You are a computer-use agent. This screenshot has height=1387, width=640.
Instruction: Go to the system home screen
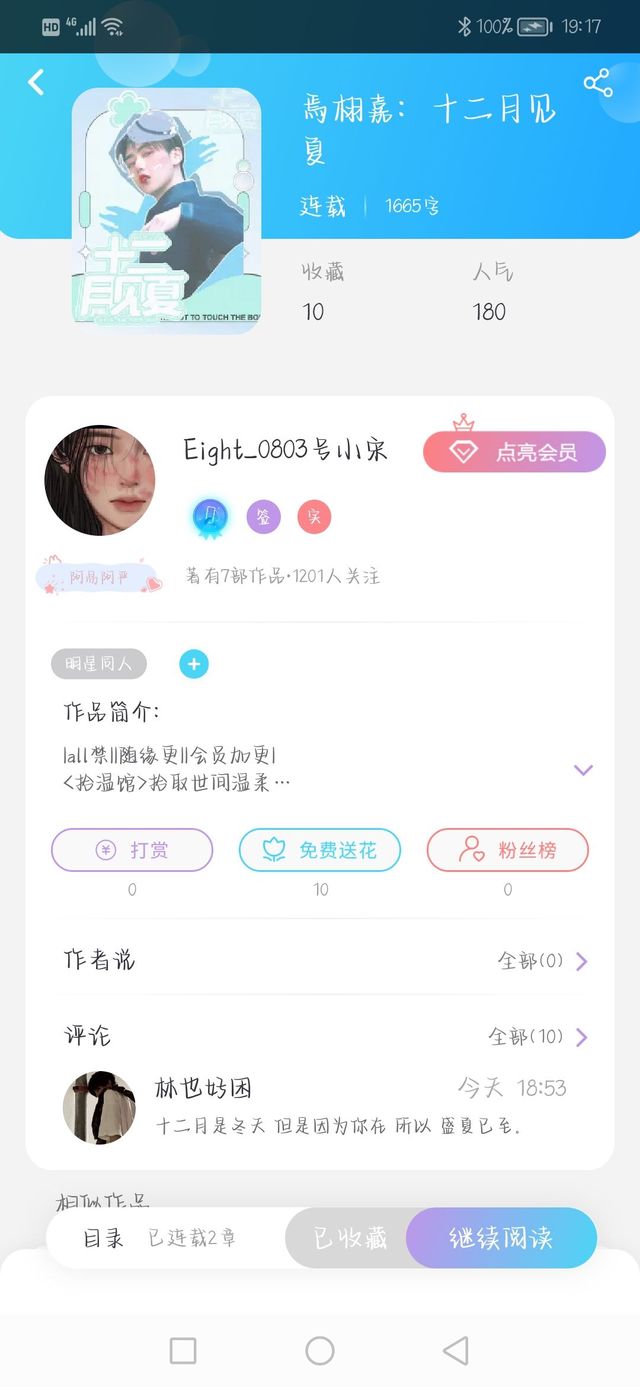pyautogui.click(x=320, y=1351)
